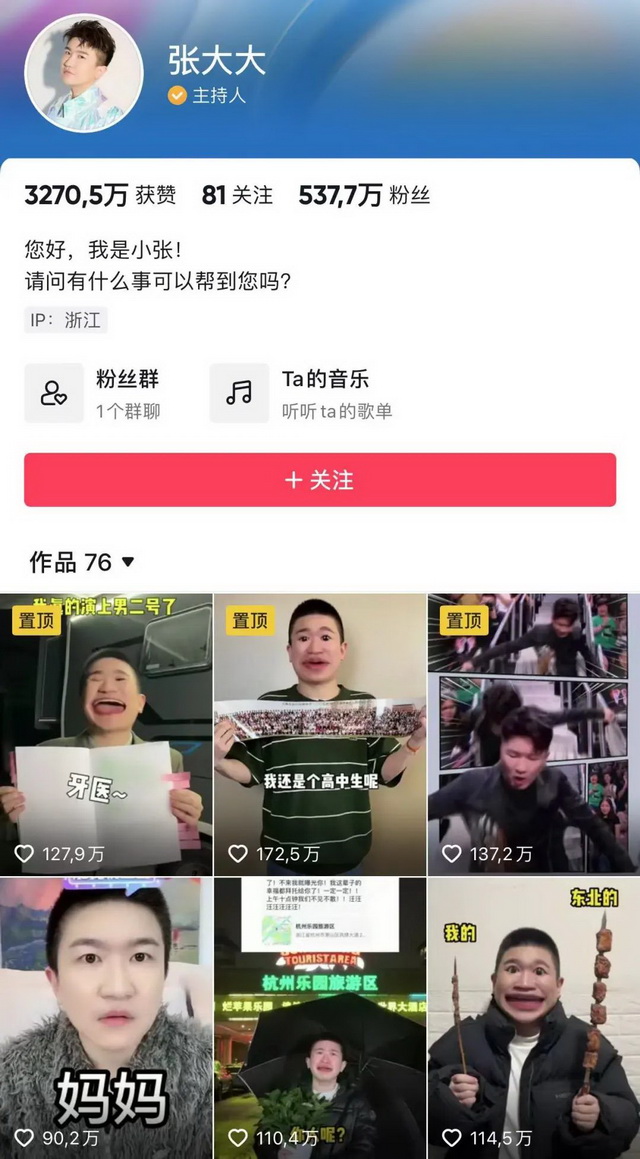This screenshot has height=1159, width=640.
Task: Play the pinned video with 137.2万 likes
Action: [x=534, y=735]
